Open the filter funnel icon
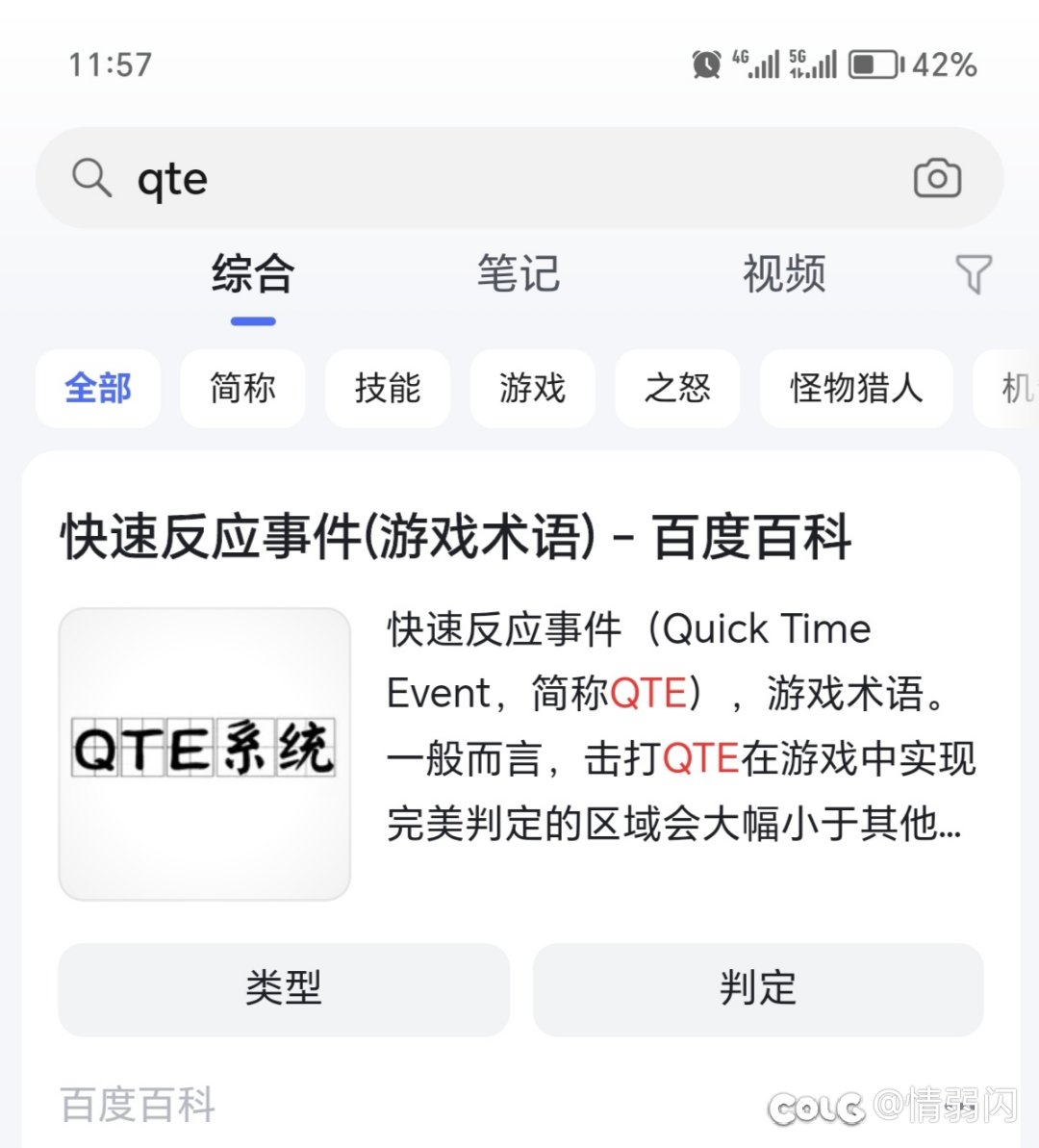Image resolution: width=1039 pixels, height=1148 pixels. (976, 275)
